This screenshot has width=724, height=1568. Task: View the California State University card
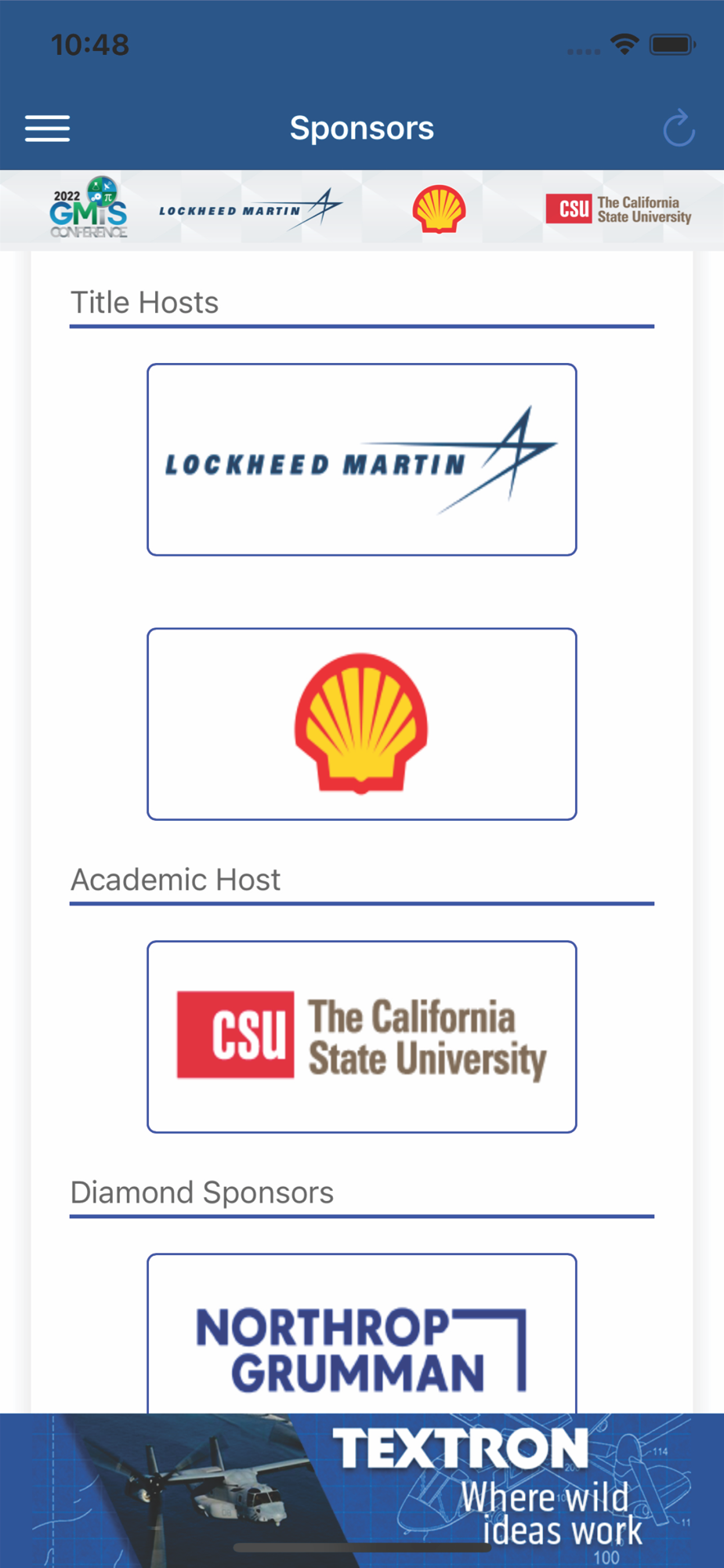click(361, 1036)
